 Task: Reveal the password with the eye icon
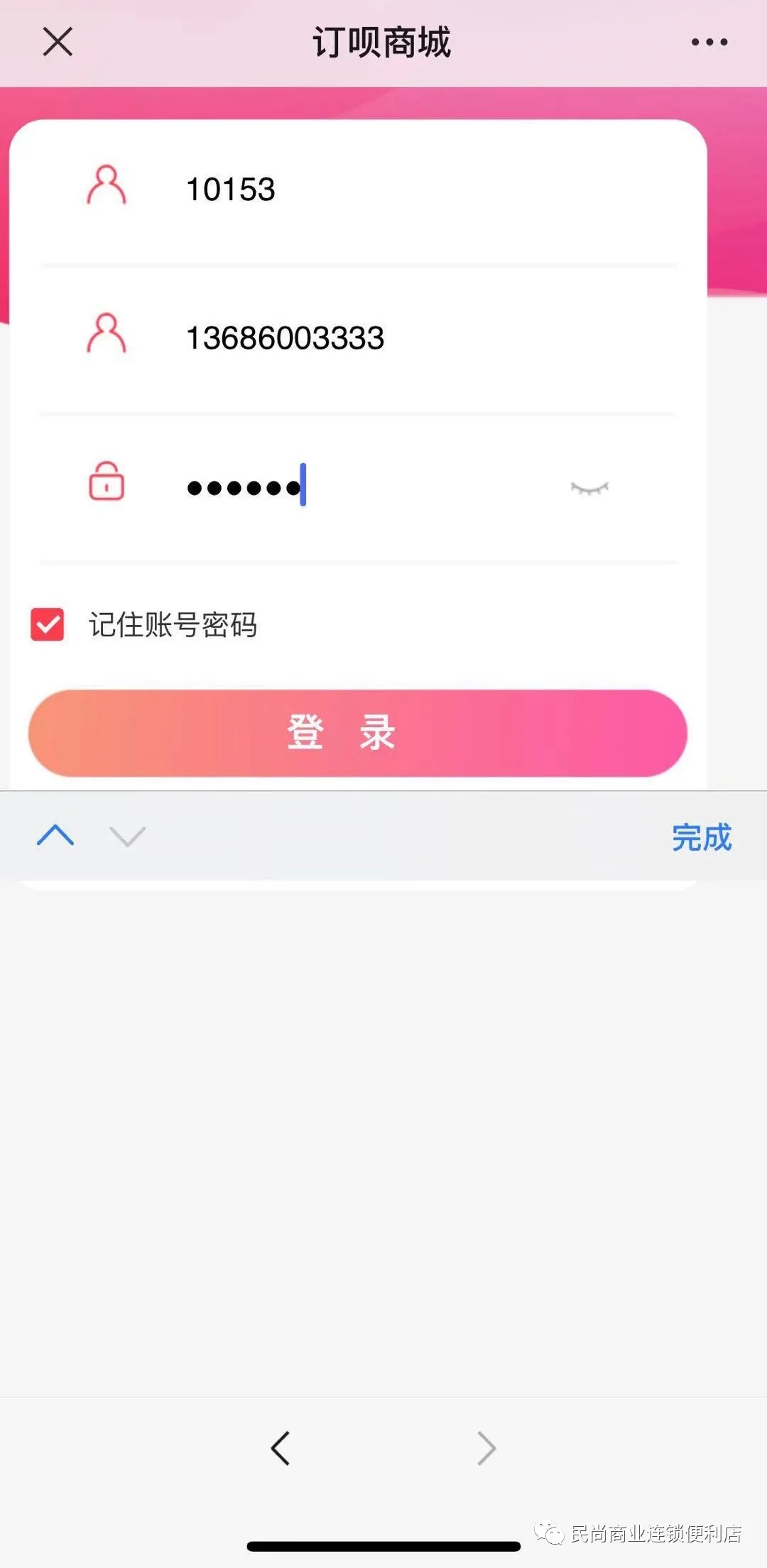pyautogui.click(x=589, y=488)
